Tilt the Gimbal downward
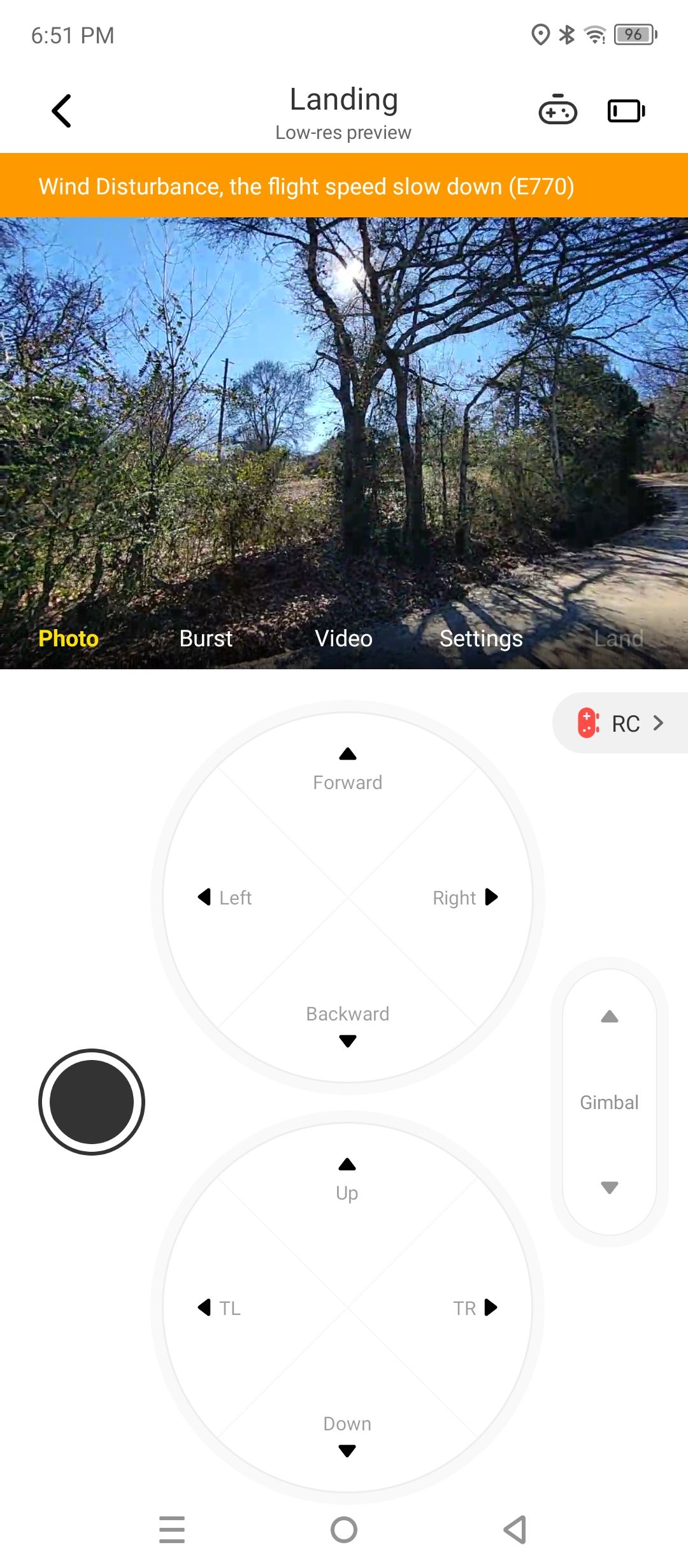The height and width of the screenshot is (1568, 688). (x=610, y=1187)
